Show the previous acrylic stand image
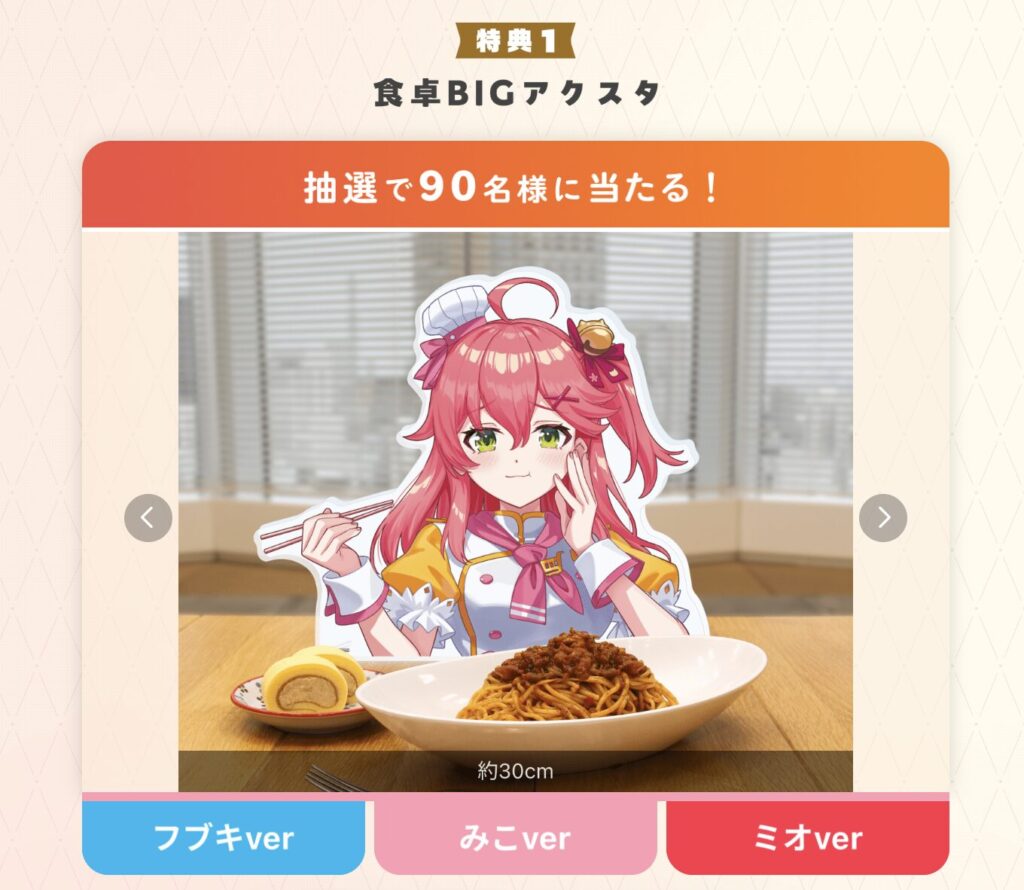The width and height of the screenshot is (1024, 890). click(148, 518)
